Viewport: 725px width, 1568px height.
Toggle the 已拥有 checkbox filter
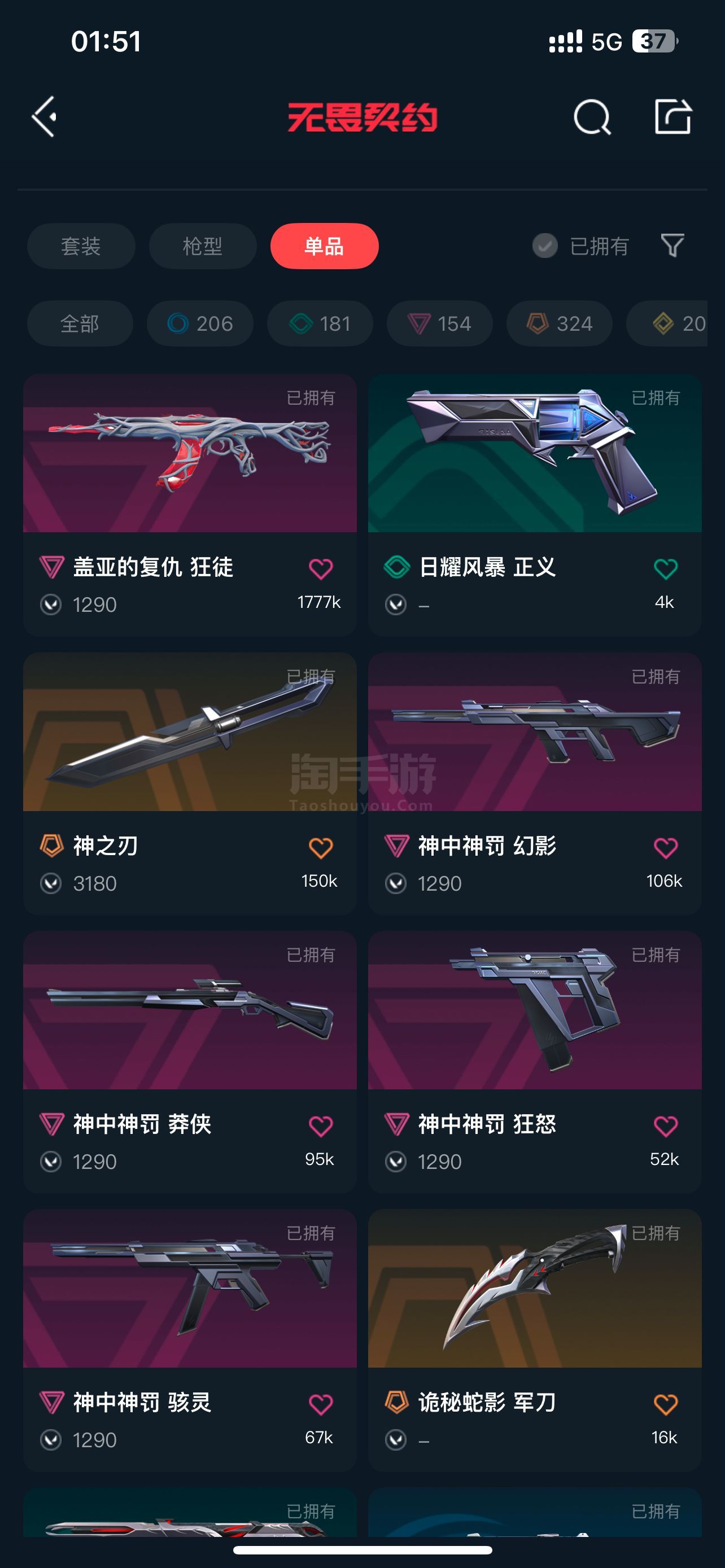580,246
